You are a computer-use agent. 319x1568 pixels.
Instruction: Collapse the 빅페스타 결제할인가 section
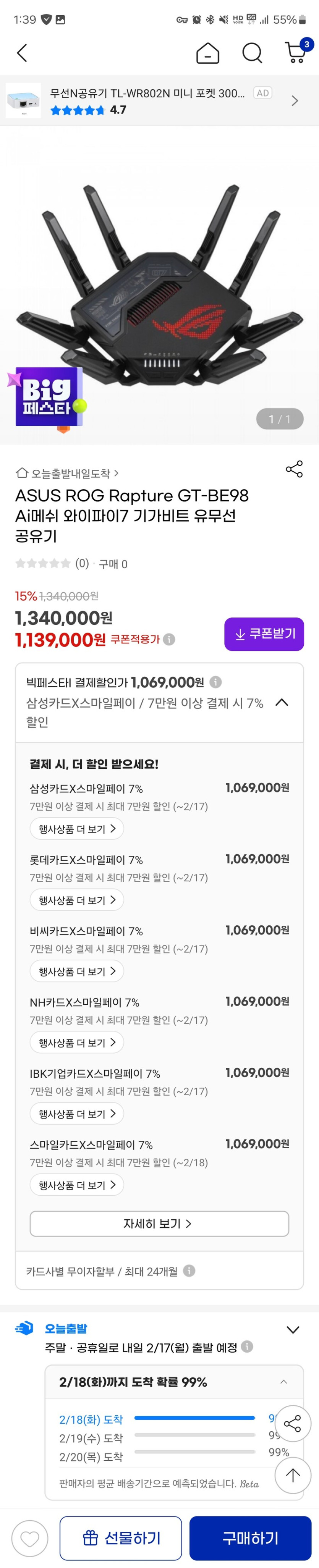pyautogui.click(x=281, y=702)
